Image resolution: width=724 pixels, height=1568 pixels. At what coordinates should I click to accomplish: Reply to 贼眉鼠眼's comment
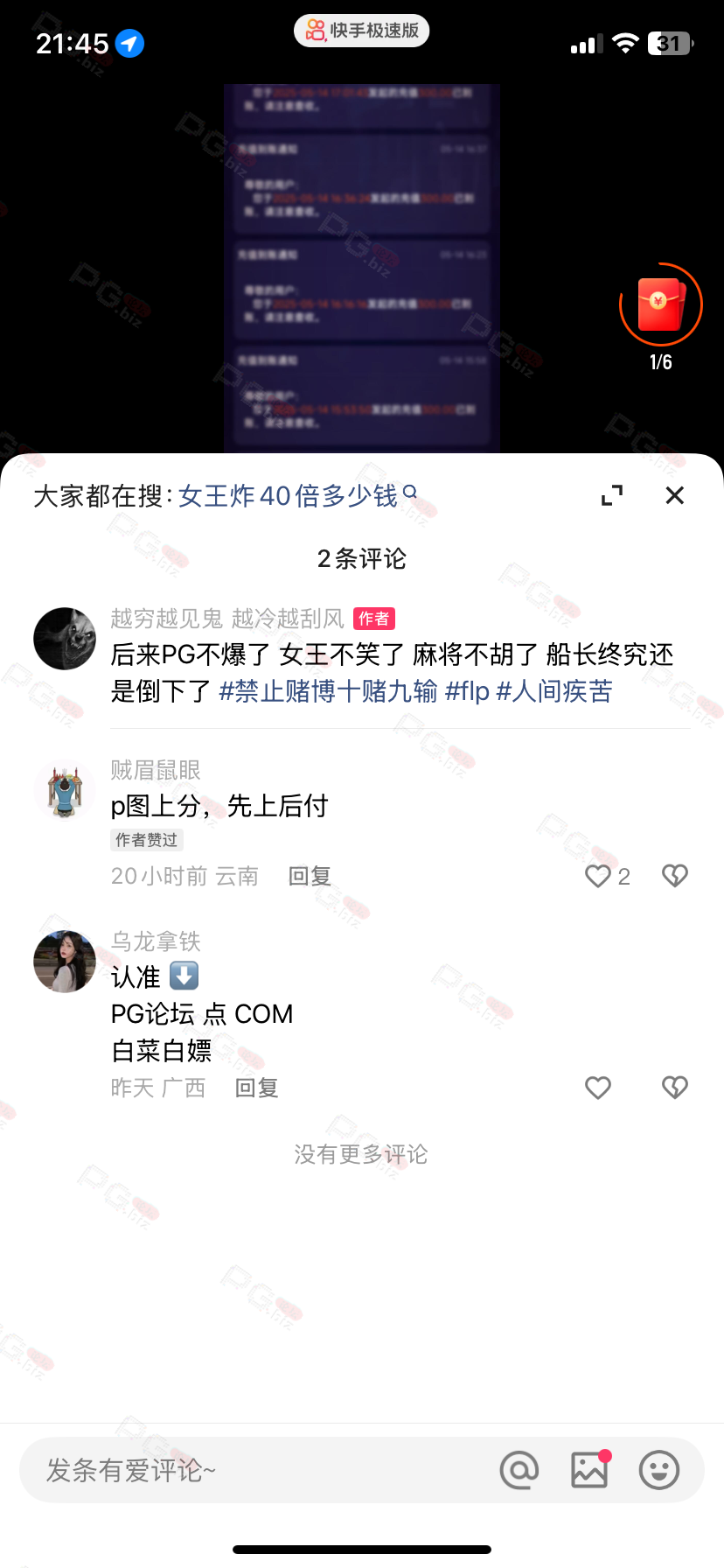pyautogui.click(x=310, y=876)
